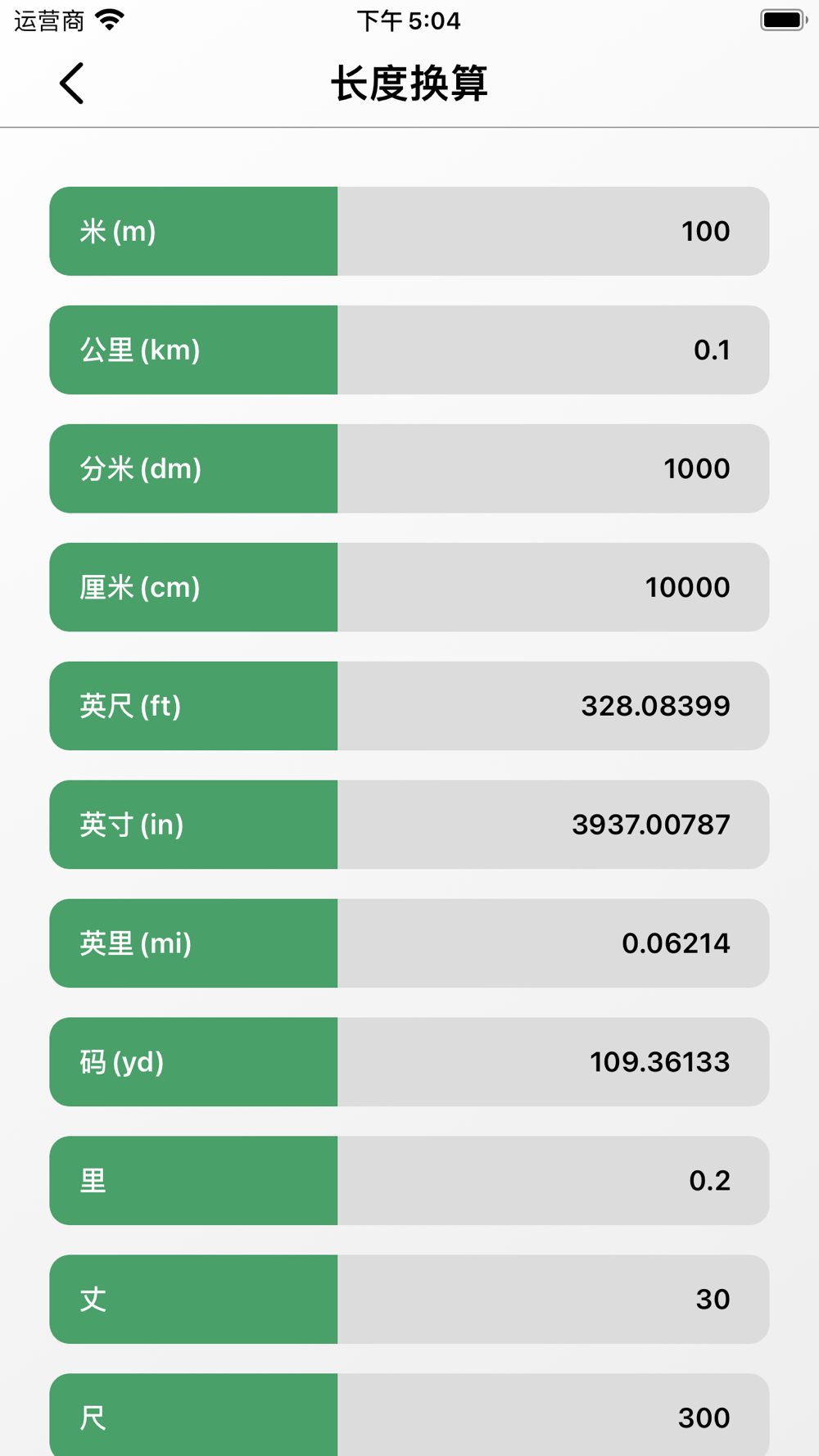Select the 分米 (dm) input field
This screenshot has height=1456, width=819.
(553, 468)
